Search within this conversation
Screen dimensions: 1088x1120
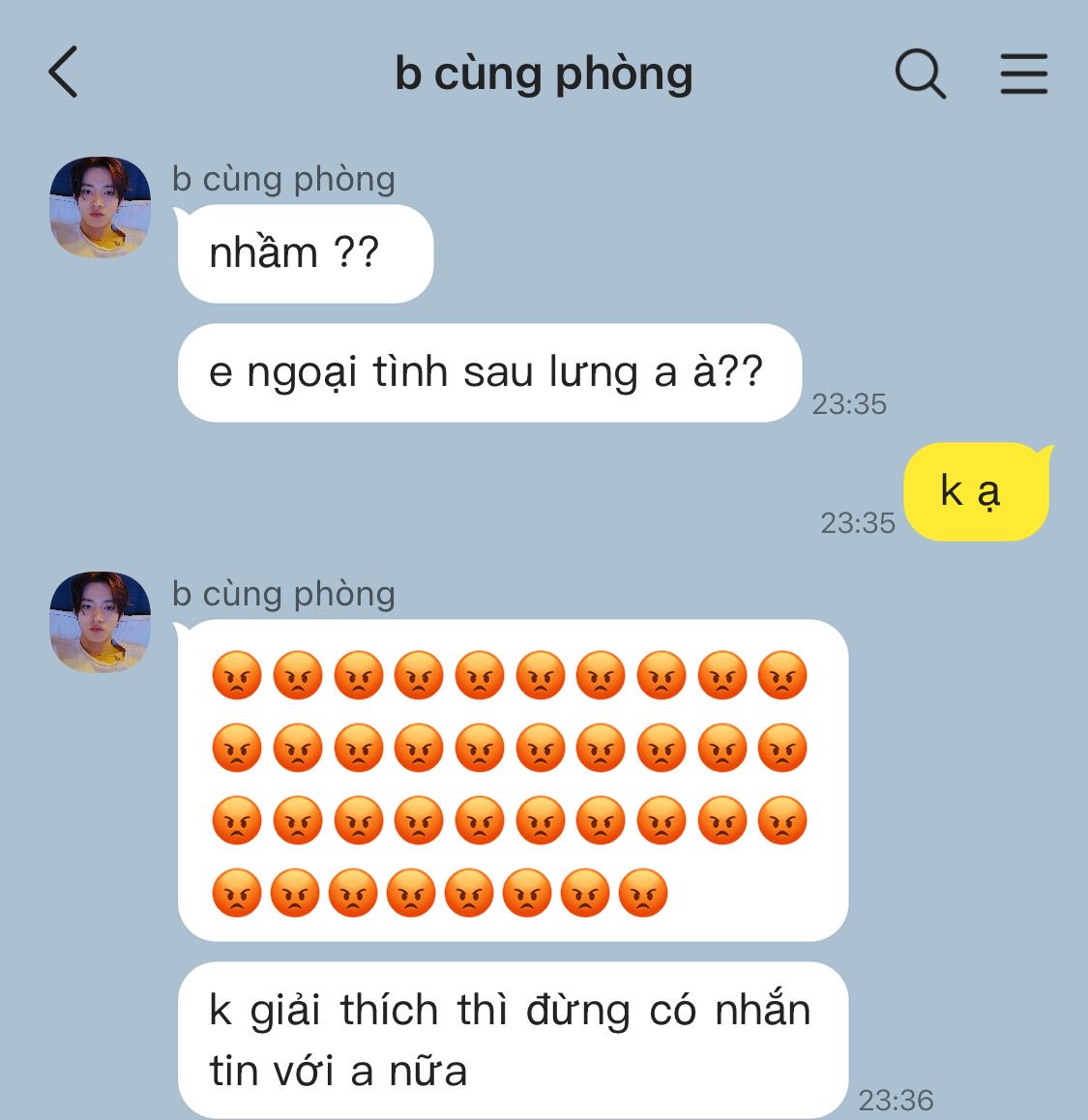(919, 74)
